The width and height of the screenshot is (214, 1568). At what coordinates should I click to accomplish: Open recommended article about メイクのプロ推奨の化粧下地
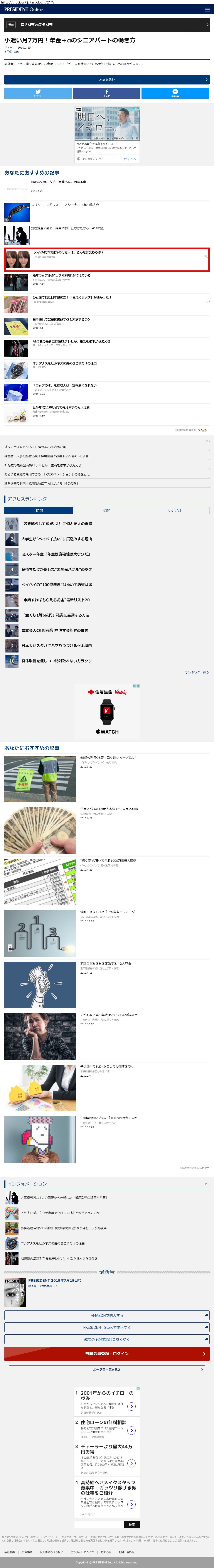point(68,252)
